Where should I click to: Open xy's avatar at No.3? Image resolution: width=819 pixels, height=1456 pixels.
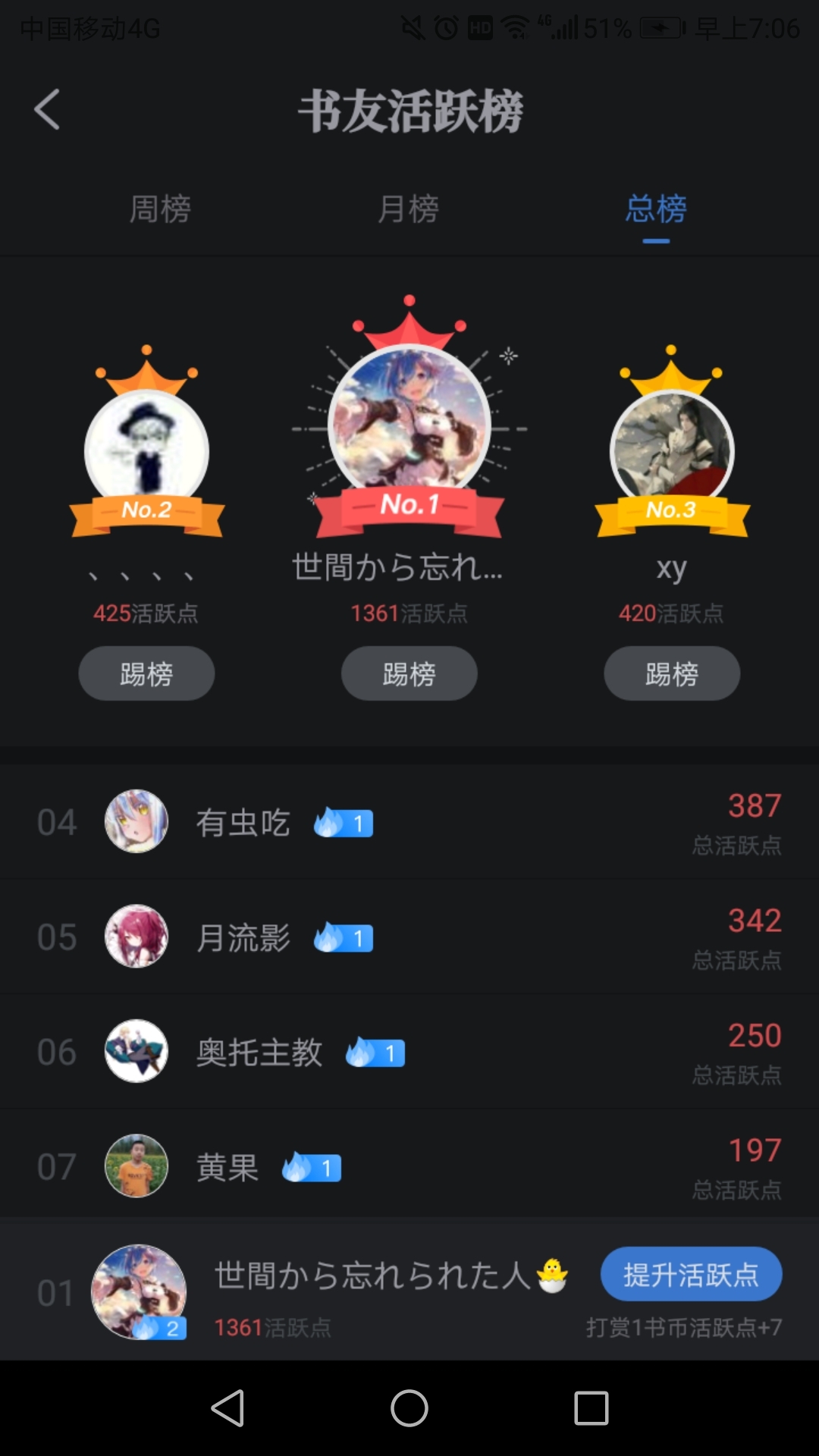(672, 449)
